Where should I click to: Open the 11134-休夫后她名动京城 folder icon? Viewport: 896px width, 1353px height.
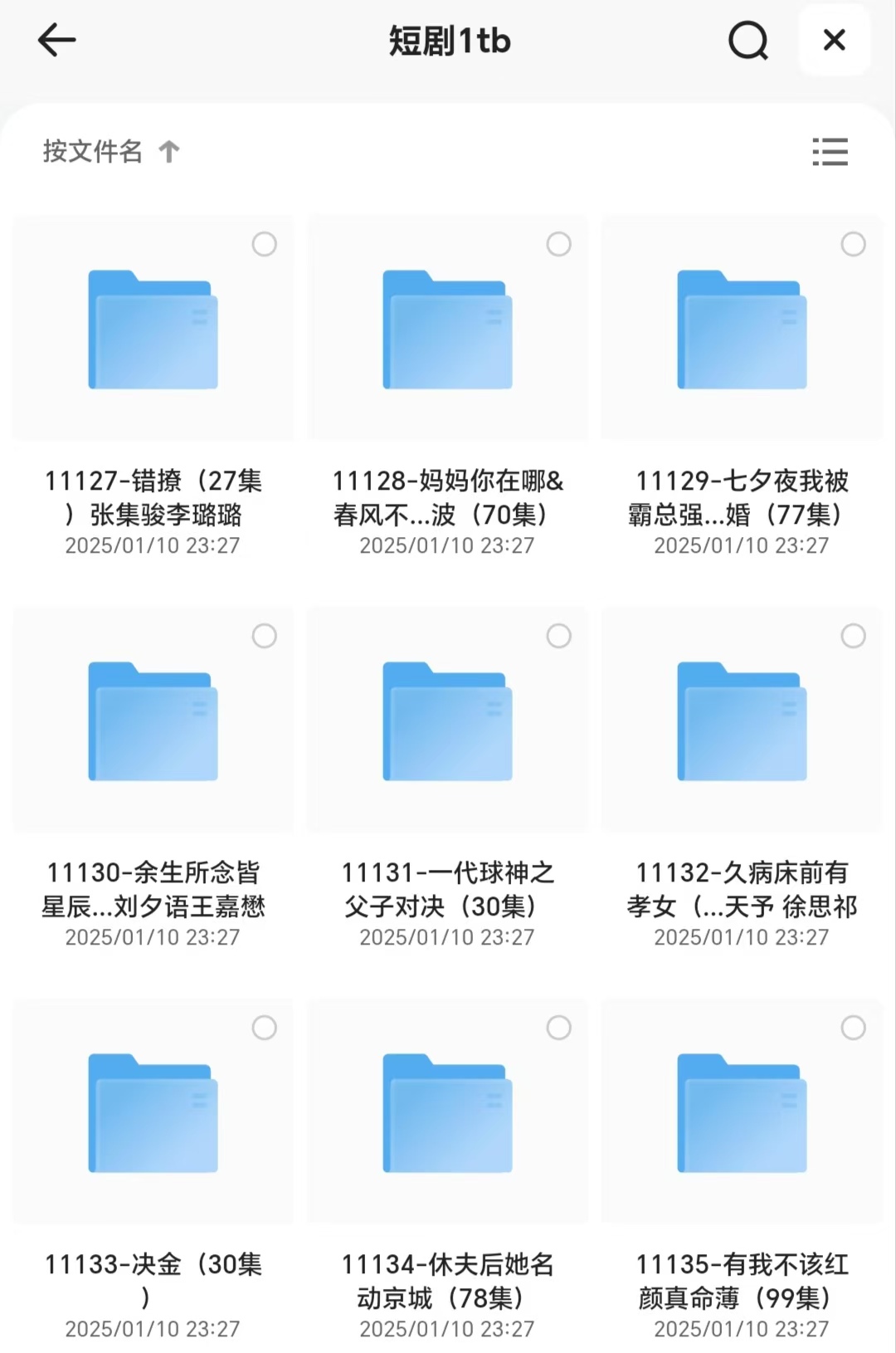click(447, 1112)
